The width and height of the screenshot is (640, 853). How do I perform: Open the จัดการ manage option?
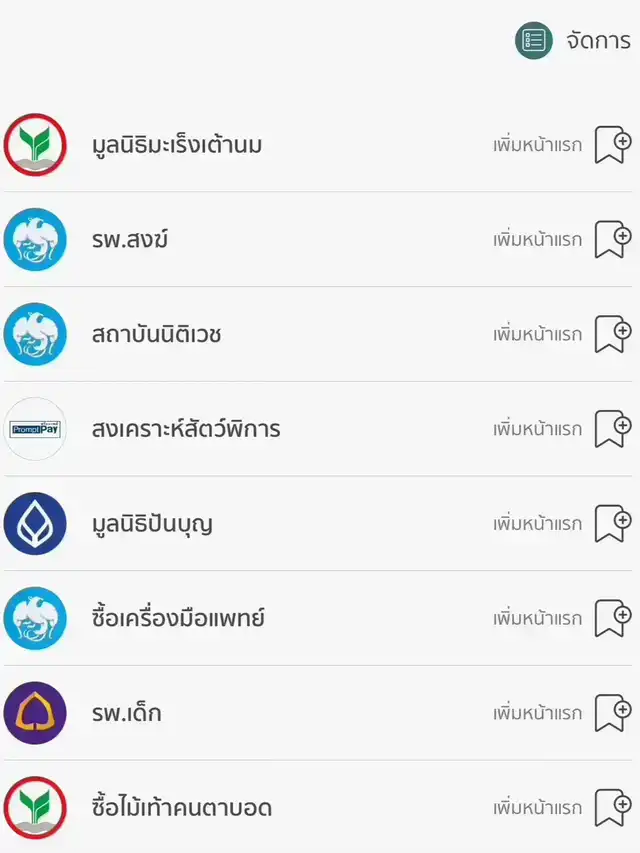574,41
